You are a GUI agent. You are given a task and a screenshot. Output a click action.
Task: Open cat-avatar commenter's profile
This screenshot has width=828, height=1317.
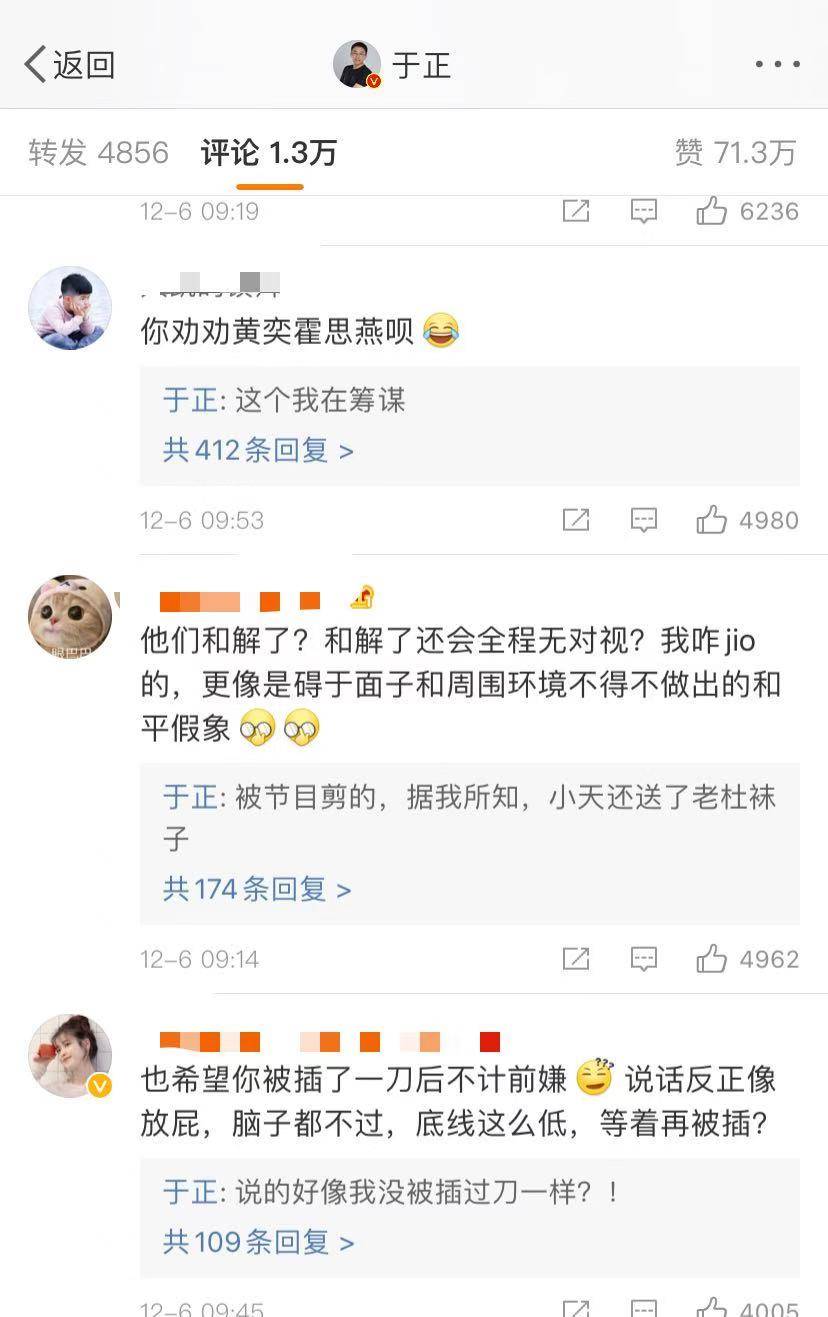pos(70,617)
